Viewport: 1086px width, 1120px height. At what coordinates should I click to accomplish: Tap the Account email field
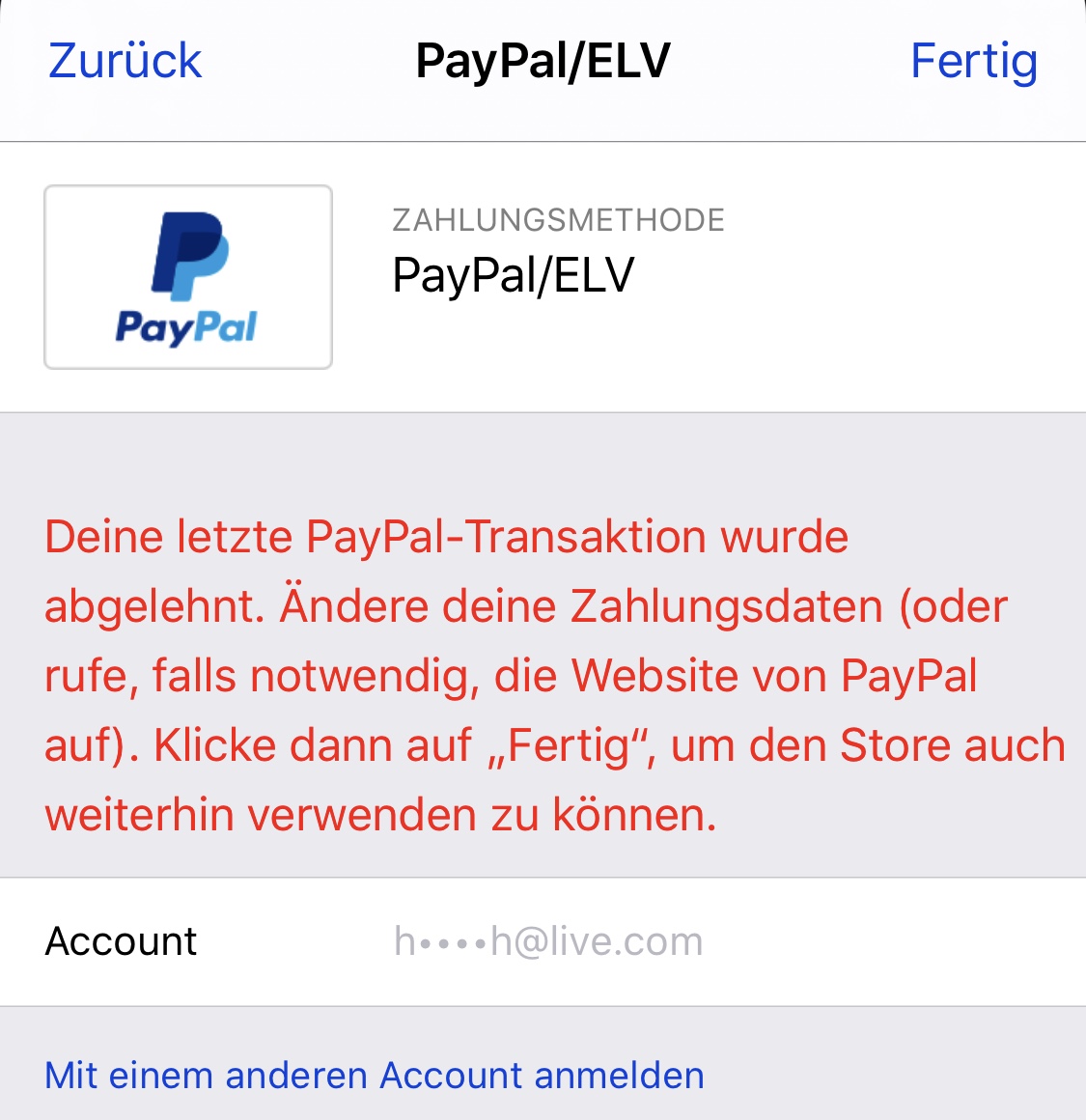pos(543,941)
